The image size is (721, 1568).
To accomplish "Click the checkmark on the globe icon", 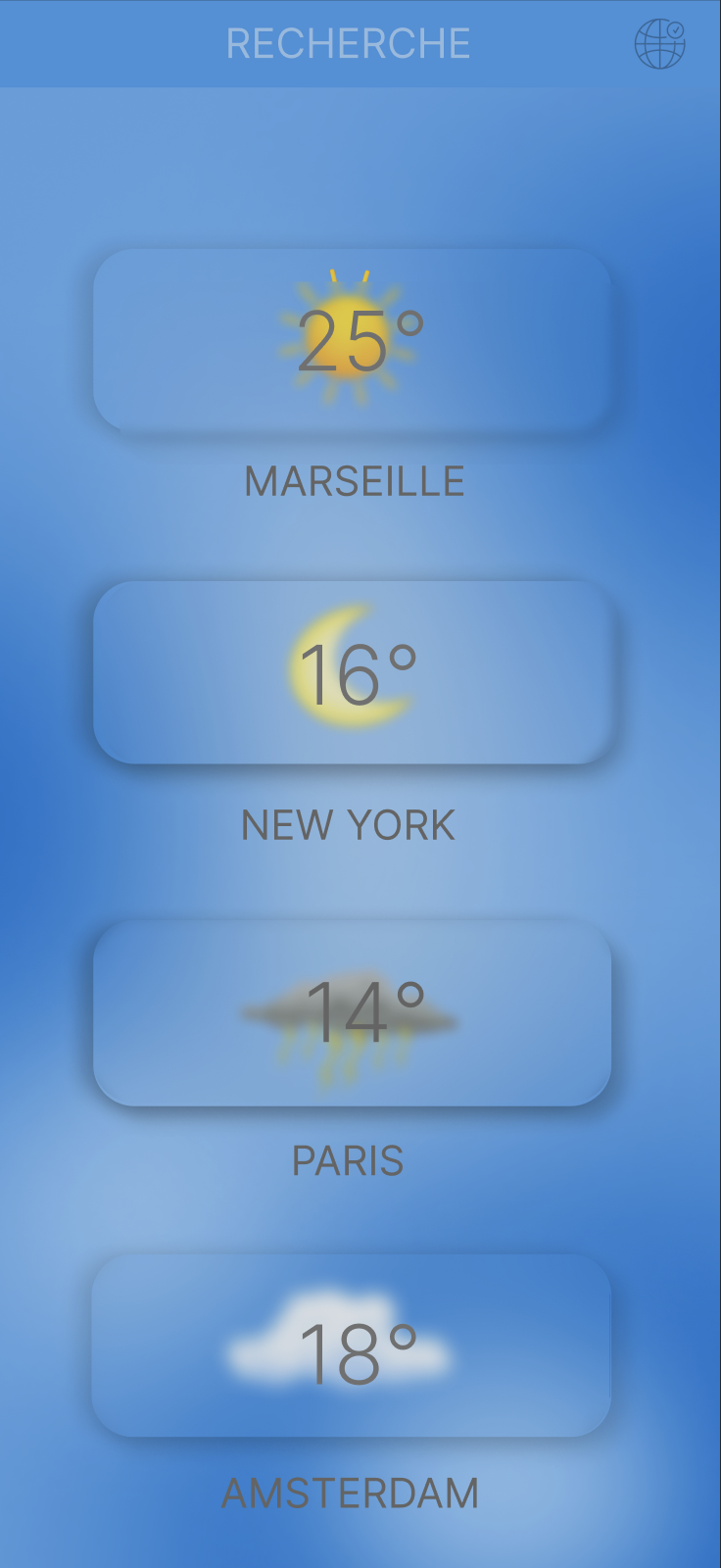I will [x=675, y=29].
